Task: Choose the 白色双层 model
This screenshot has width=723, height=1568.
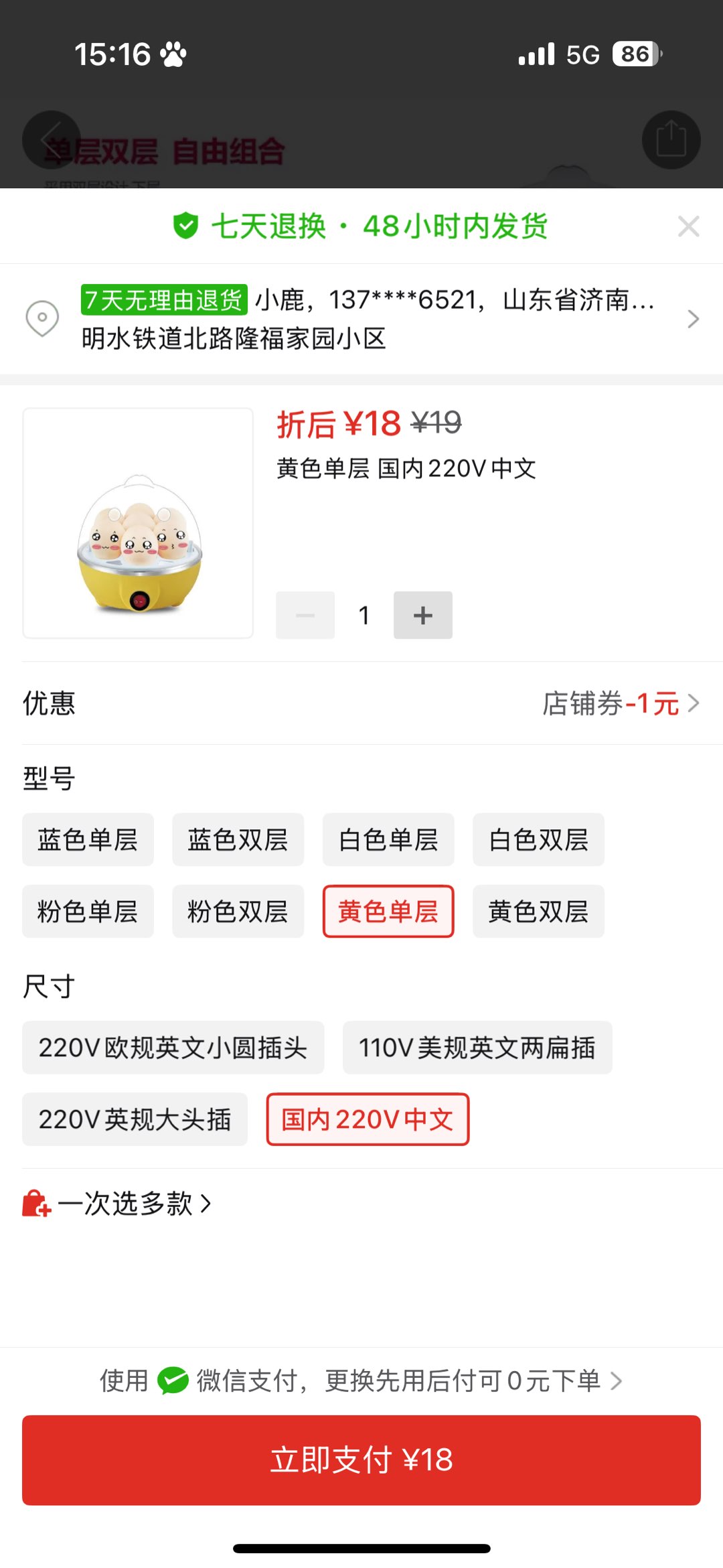Action: point(538,840)
